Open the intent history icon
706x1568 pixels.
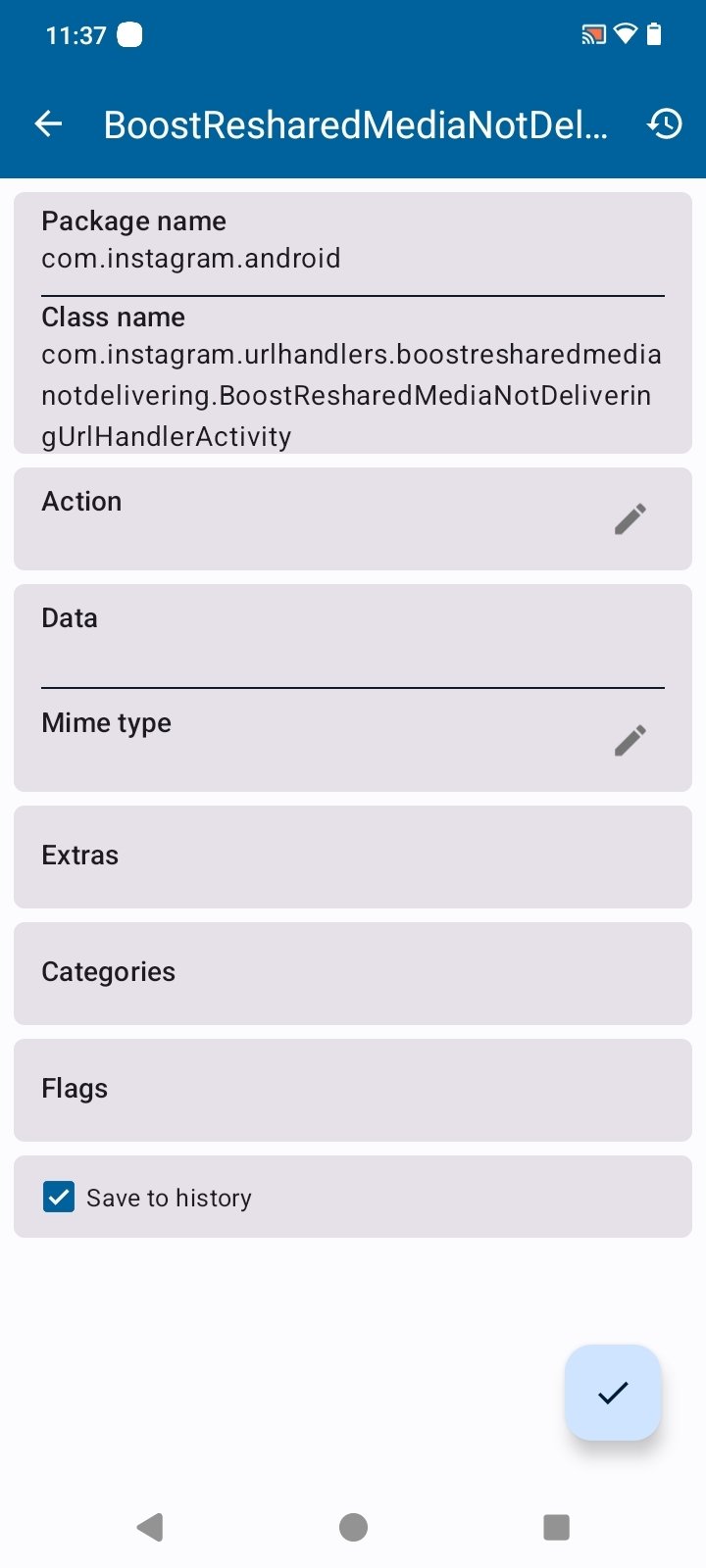pyautogui.click(x=664, y=124)
